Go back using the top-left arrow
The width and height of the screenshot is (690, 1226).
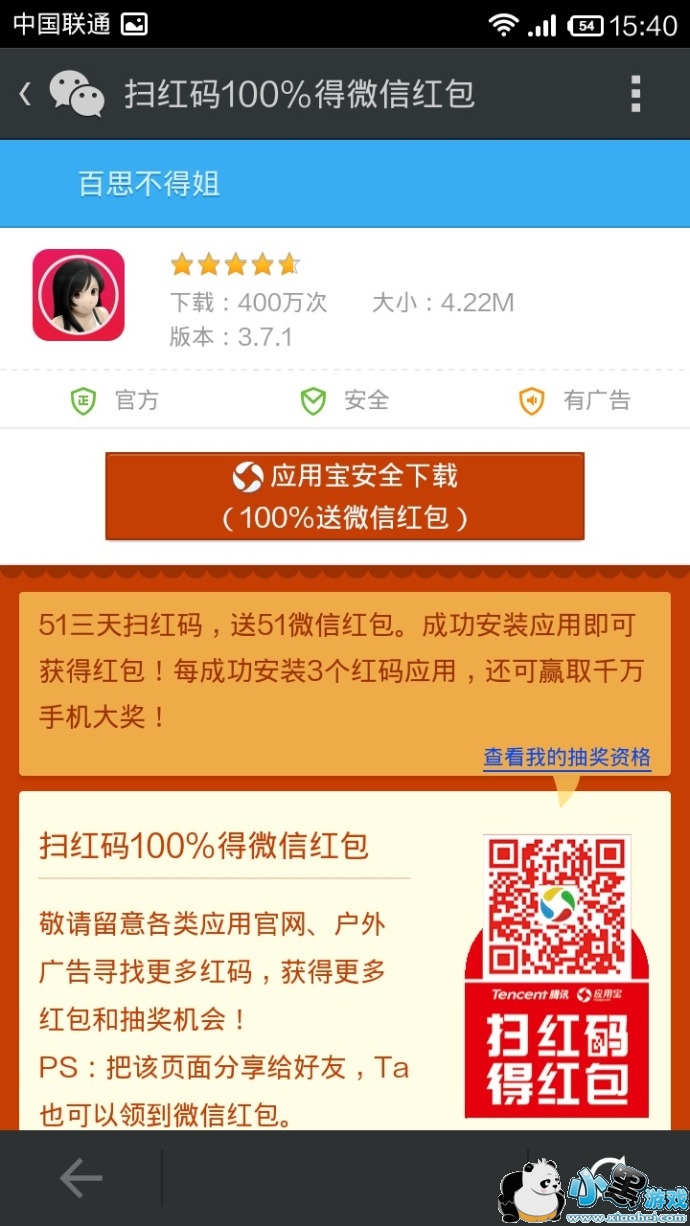pyautogui.click(x=25, y=94)
